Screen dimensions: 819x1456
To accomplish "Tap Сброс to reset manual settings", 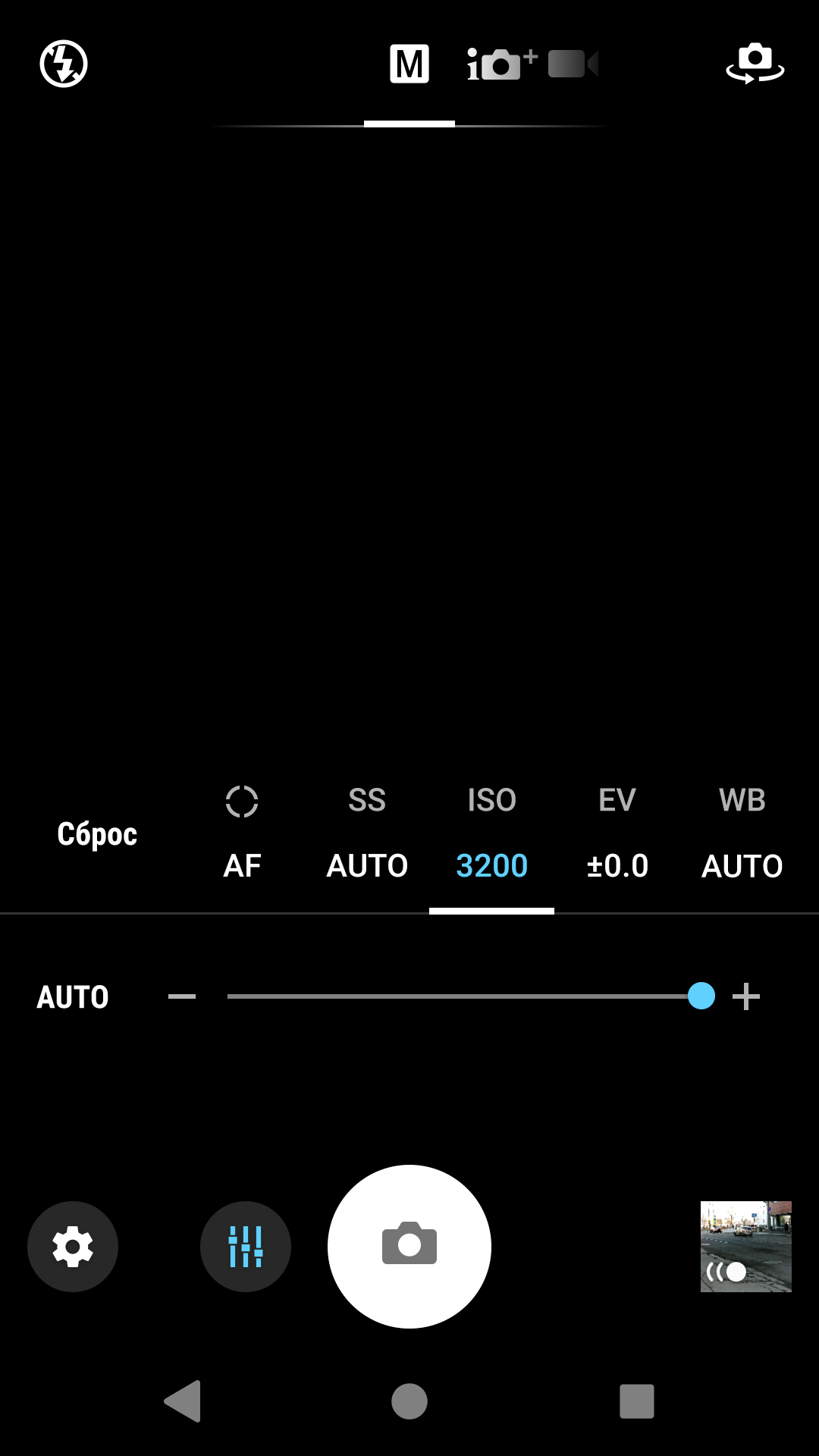I will (x=97, y=834).
